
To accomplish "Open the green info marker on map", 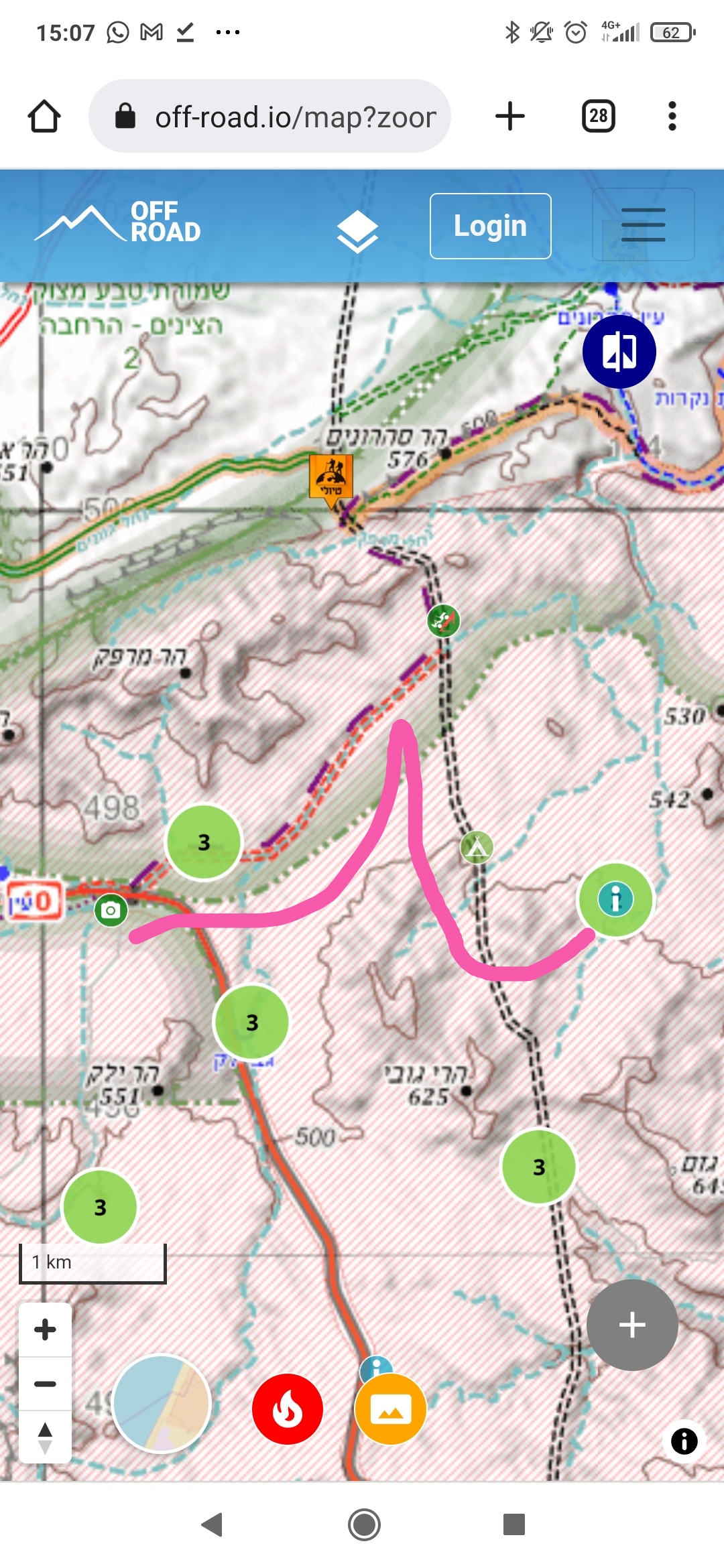I will (x=615, y=899).
